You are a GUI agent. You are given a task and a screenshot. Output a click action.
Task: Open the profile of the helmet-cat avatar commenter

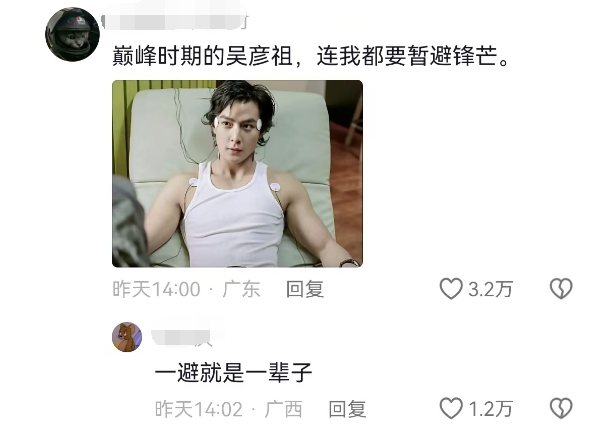71,35
